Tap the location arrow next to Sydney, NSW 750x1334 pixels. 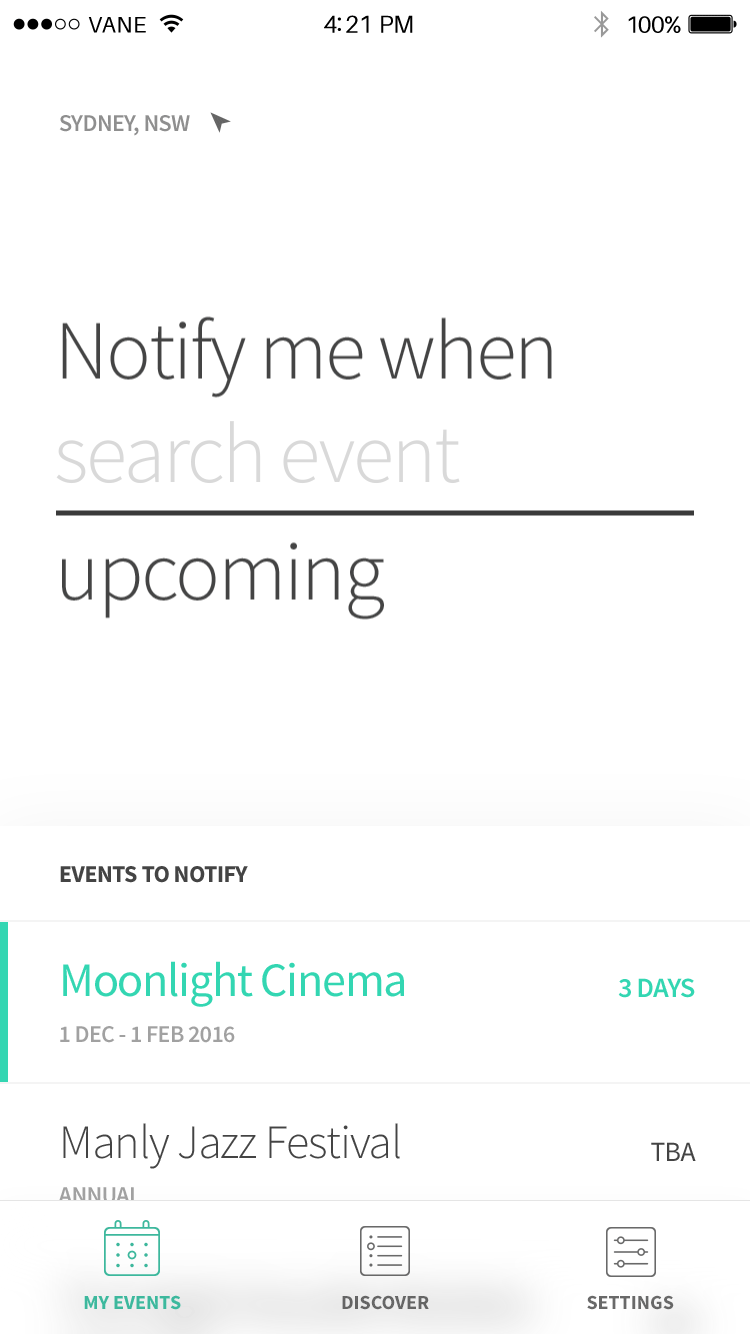(x=220, y=123)
